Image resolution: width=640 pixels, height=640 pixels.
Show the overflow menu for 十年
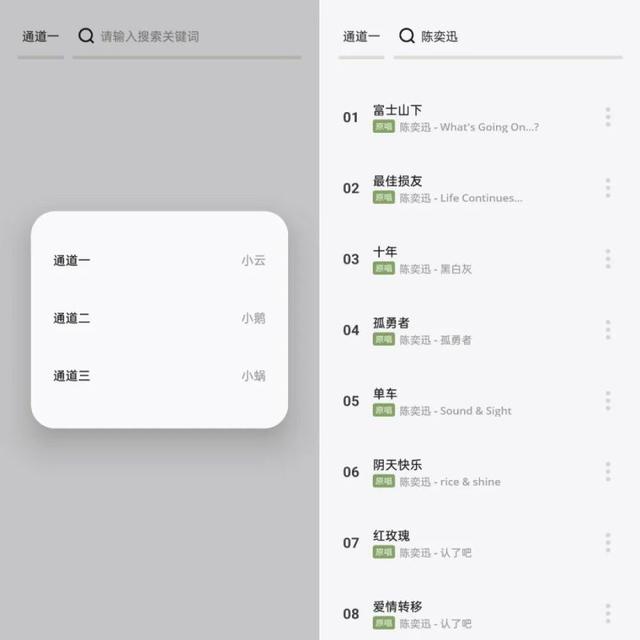click(608, 259)
